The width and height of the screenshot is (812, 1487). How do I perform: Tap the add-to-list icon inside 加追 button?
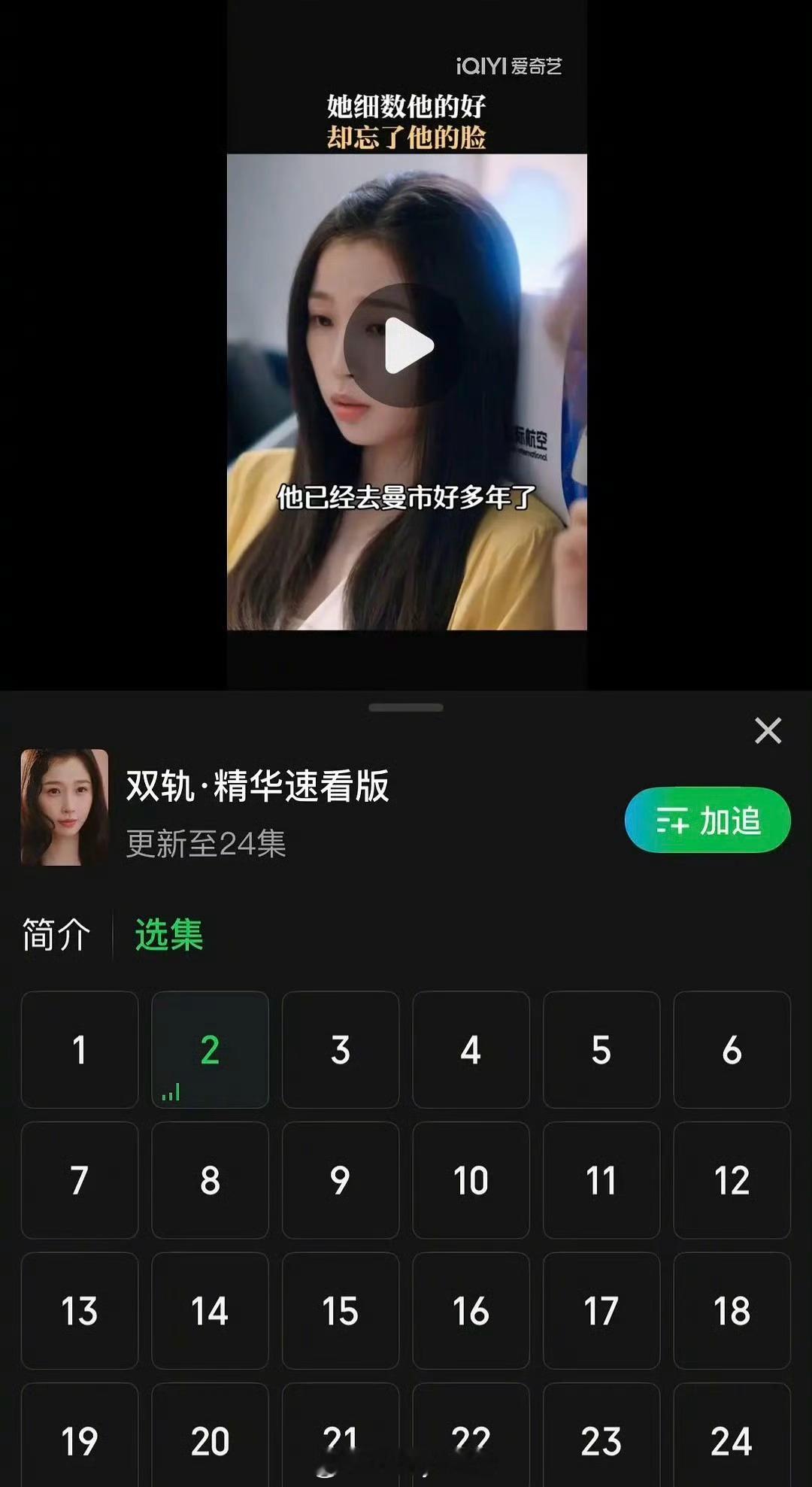click(x=671, y=822)
